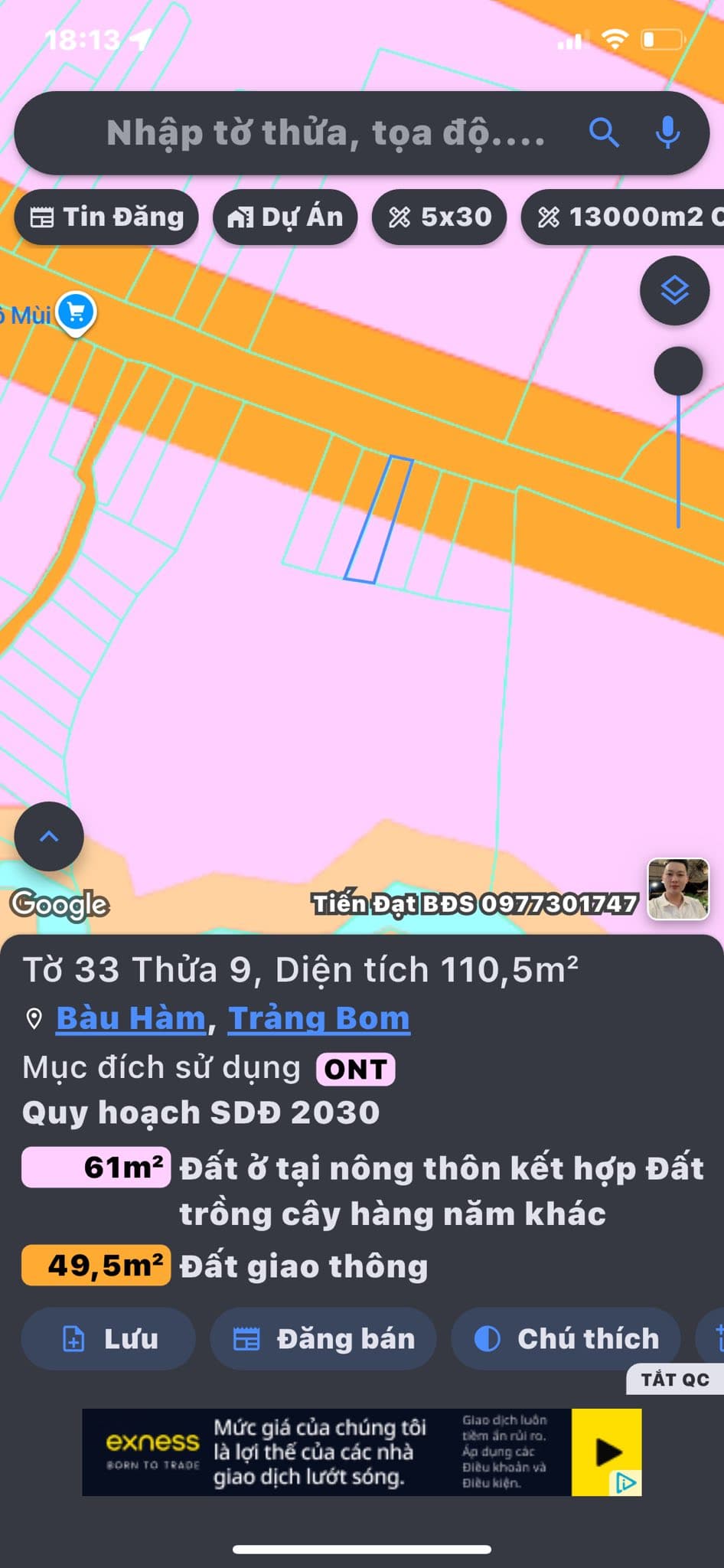Tap the Lưu save icon
This screenshot has width=724, height=1568.
coord(71,1338)
